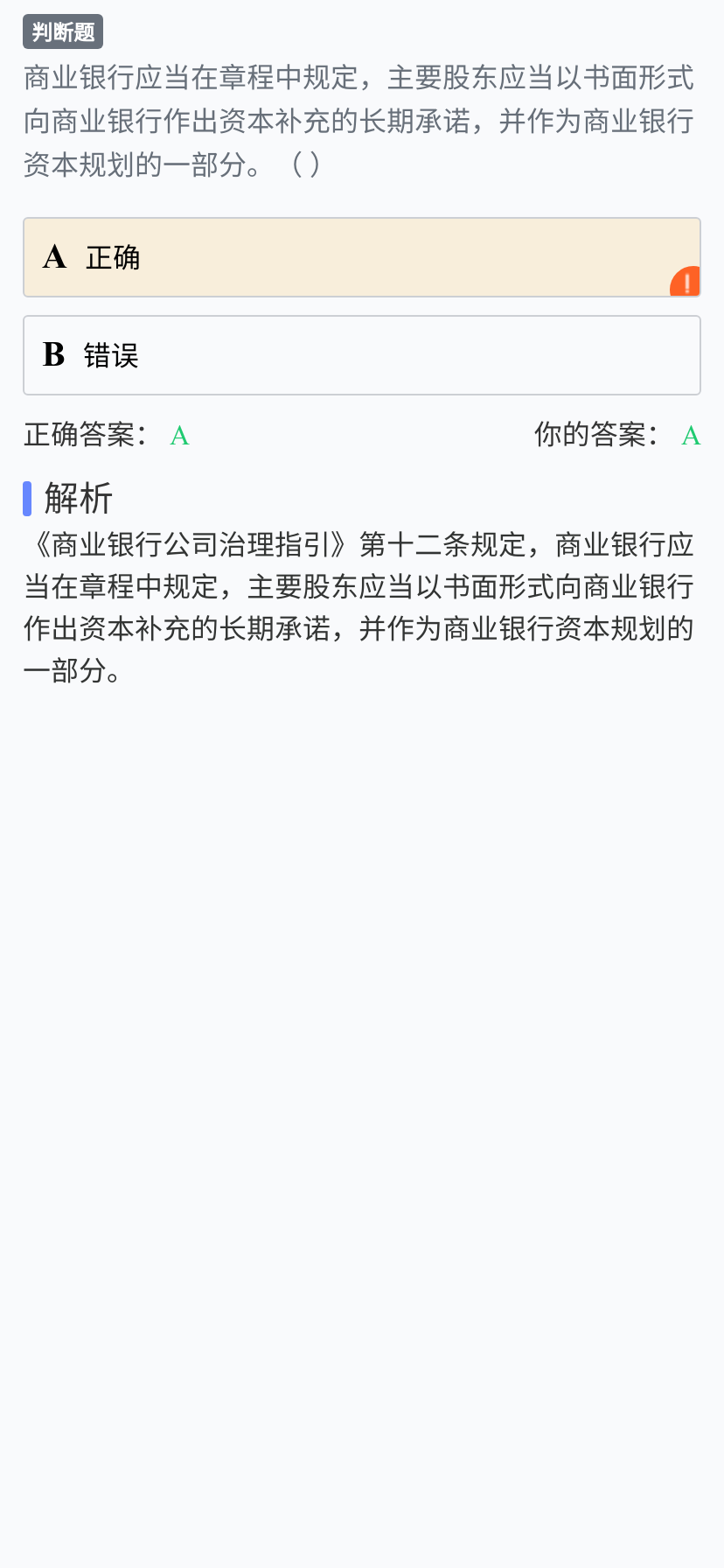
Task: Select answer option B 错误
Action: 362,355
